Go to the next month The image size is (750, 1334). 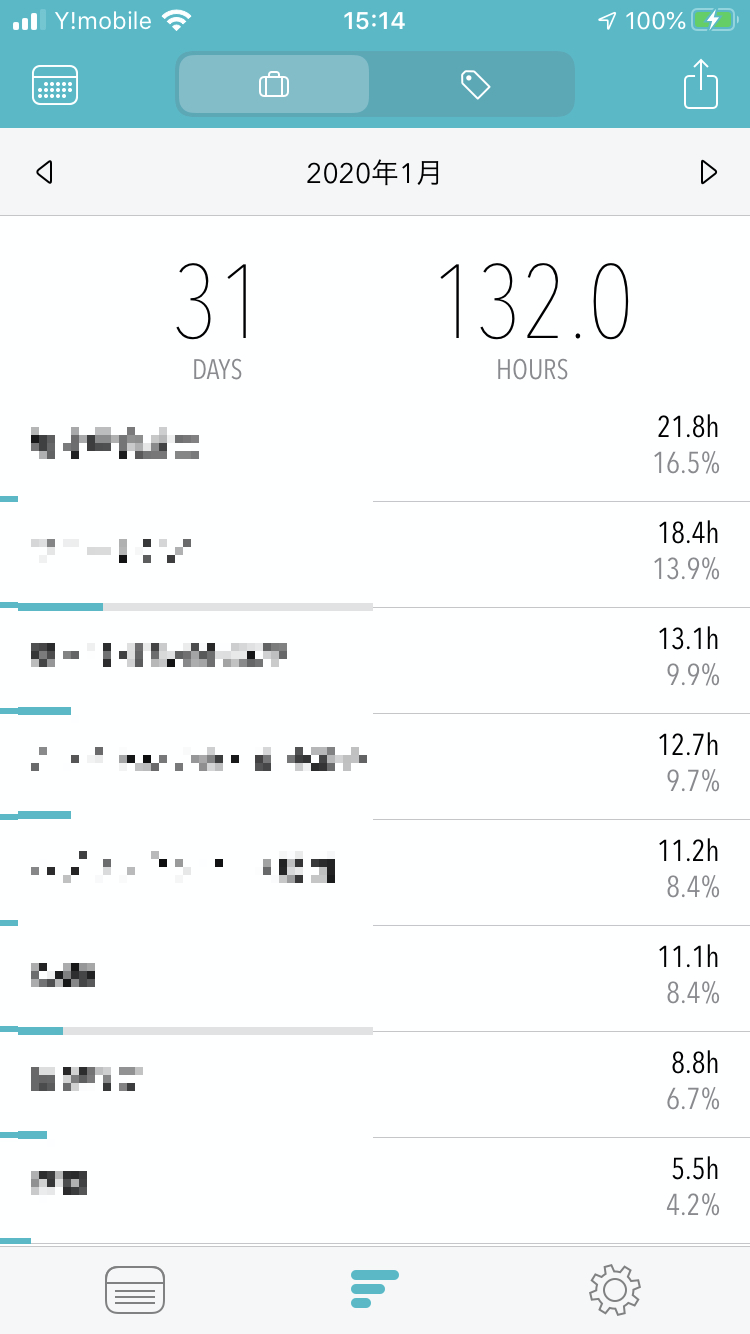(708, 173)
